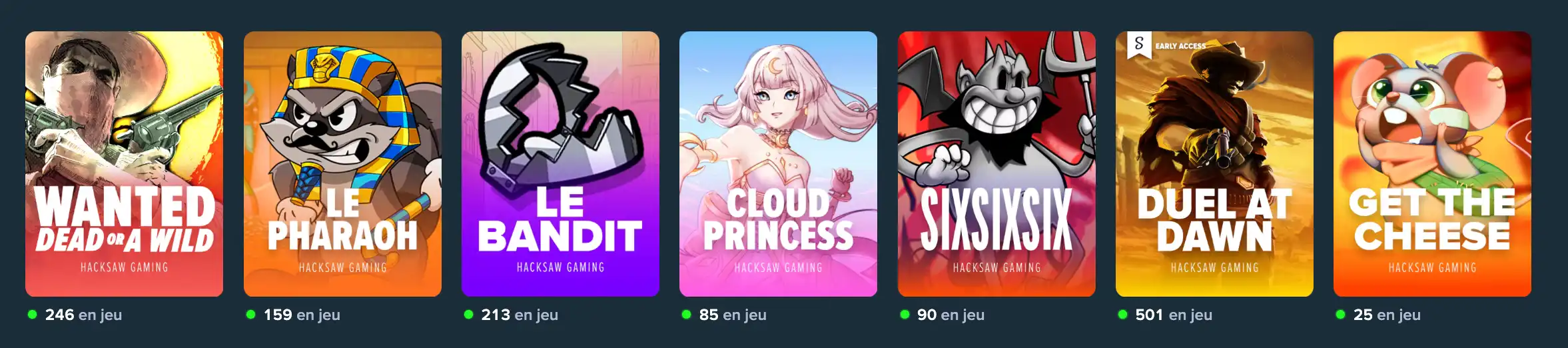Image resolution: width=1568 pixels, height=348 pixels.
Task: Select the Le Bandit game tile
Action: tap(560, 163)
